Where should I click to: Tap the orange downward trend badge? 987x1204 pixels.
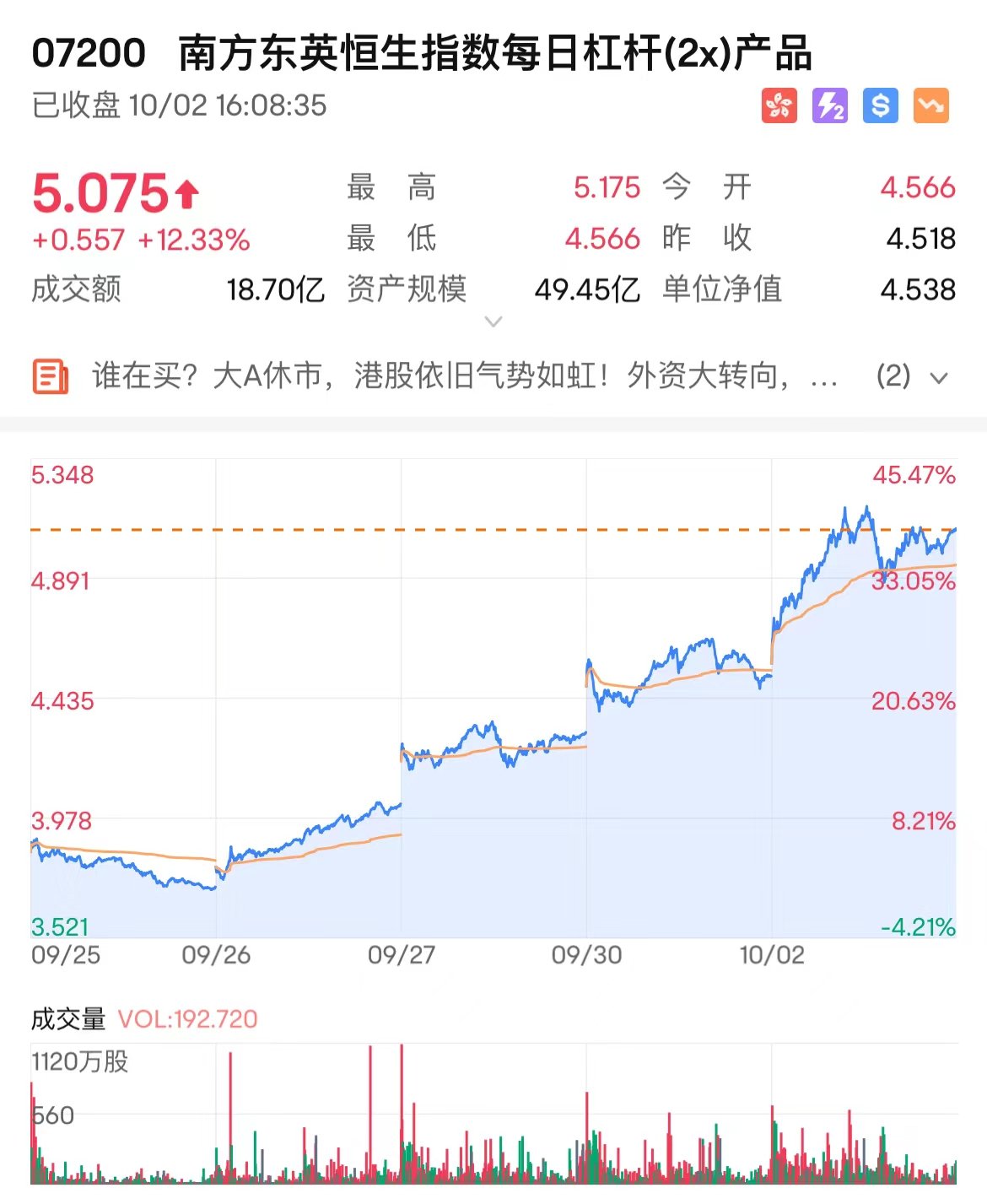click(931, 106)
